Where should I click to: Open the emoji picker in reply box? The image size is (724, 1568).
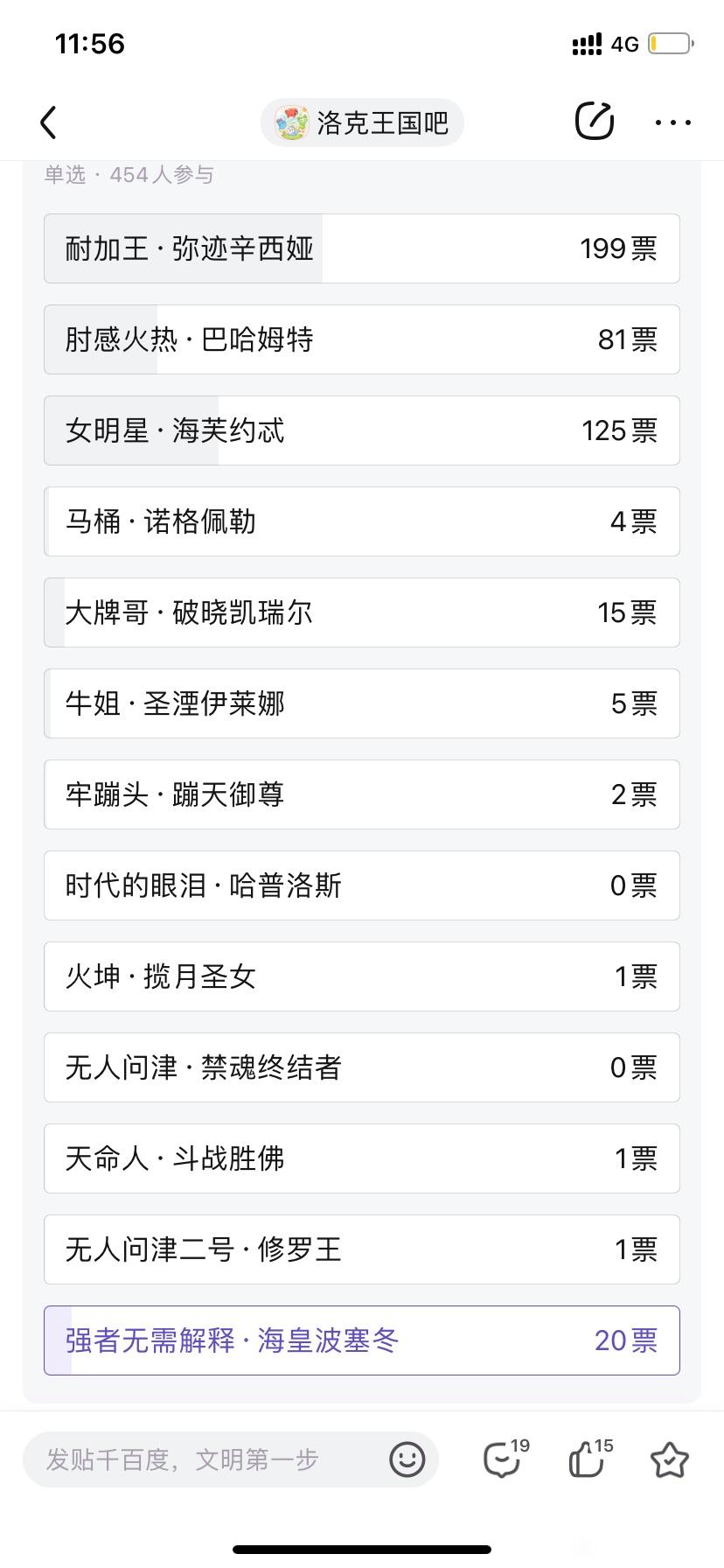coord(407,1459)
